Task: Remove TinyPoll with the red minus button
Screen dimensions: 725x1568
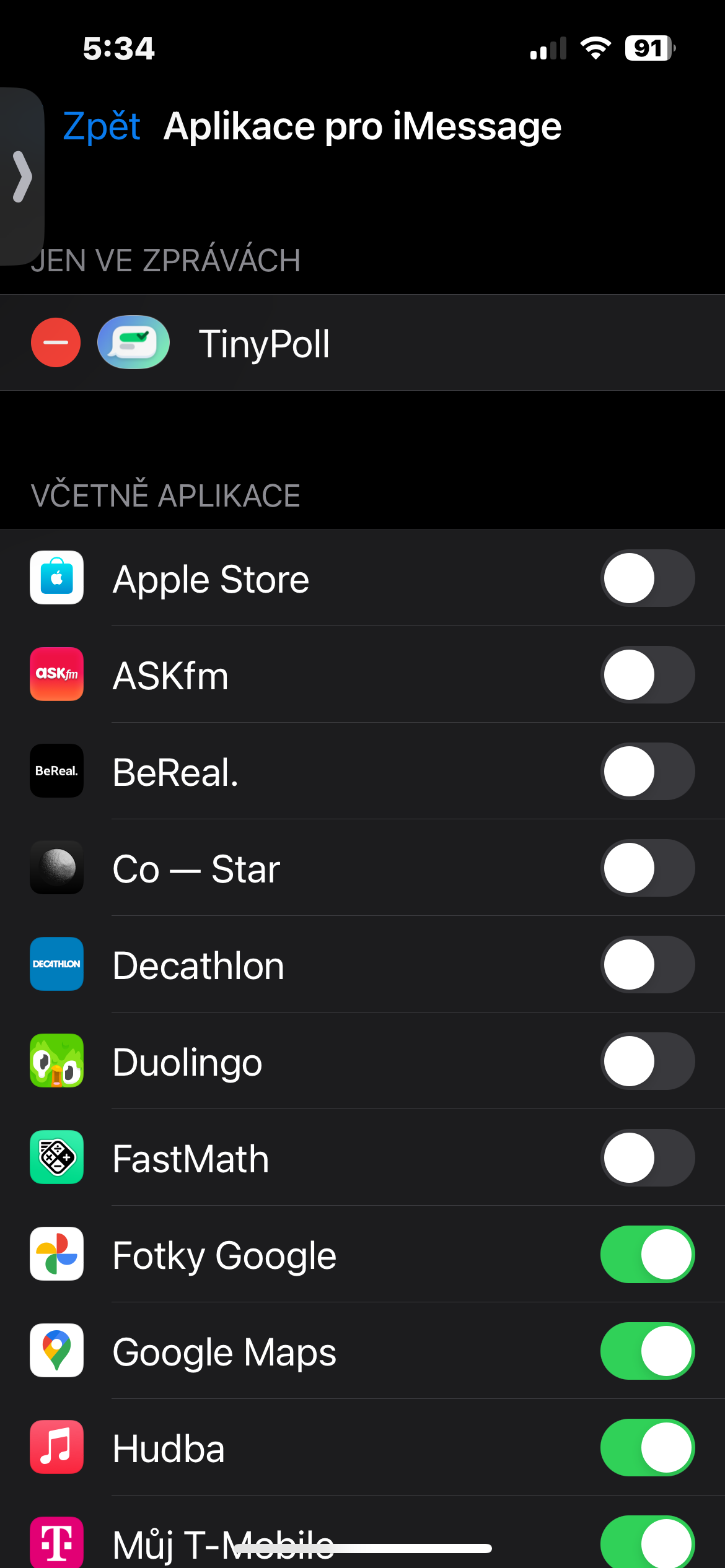Action: pyautogui.click(x=56, y=342)
